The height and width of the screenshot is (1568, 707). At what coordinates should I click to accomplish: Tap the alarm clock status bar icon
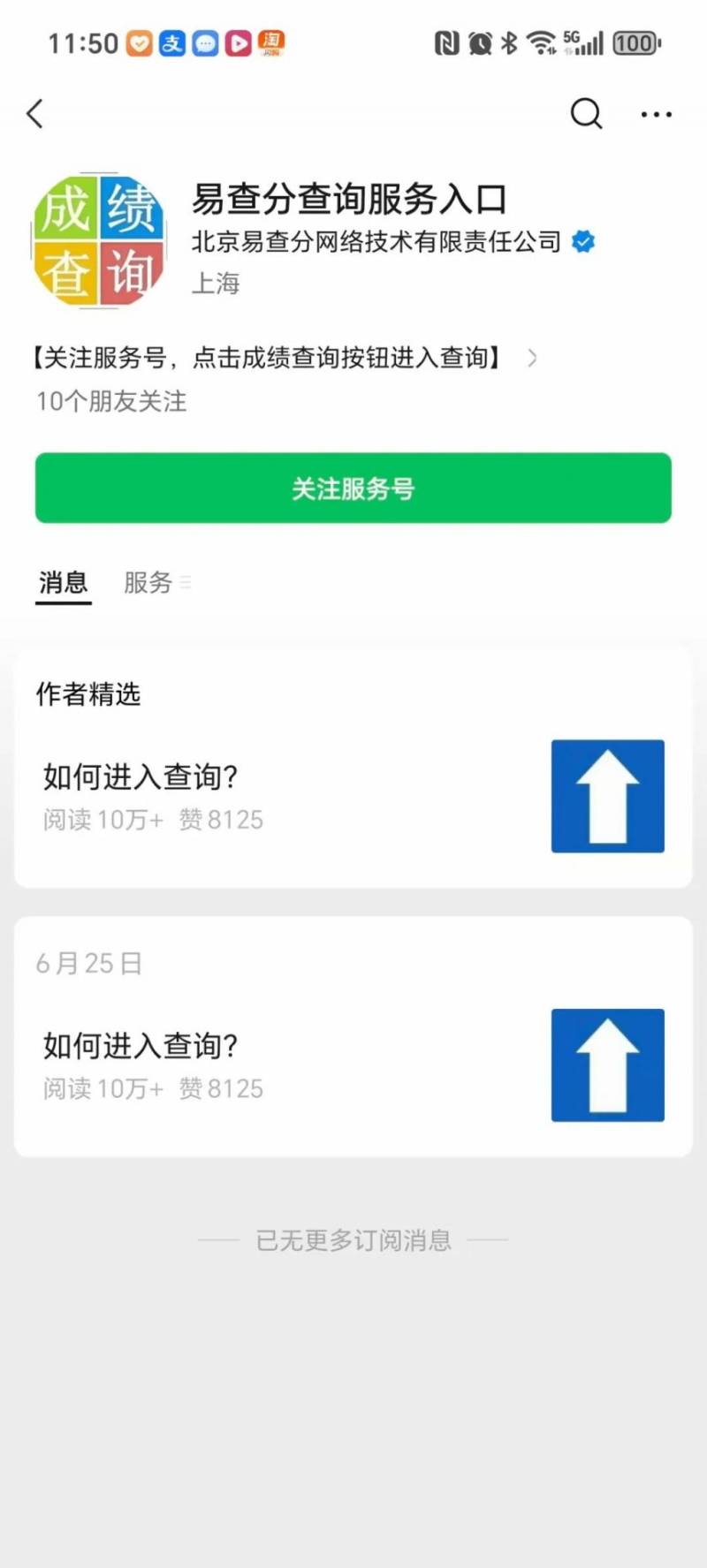(x=477, y=42)
